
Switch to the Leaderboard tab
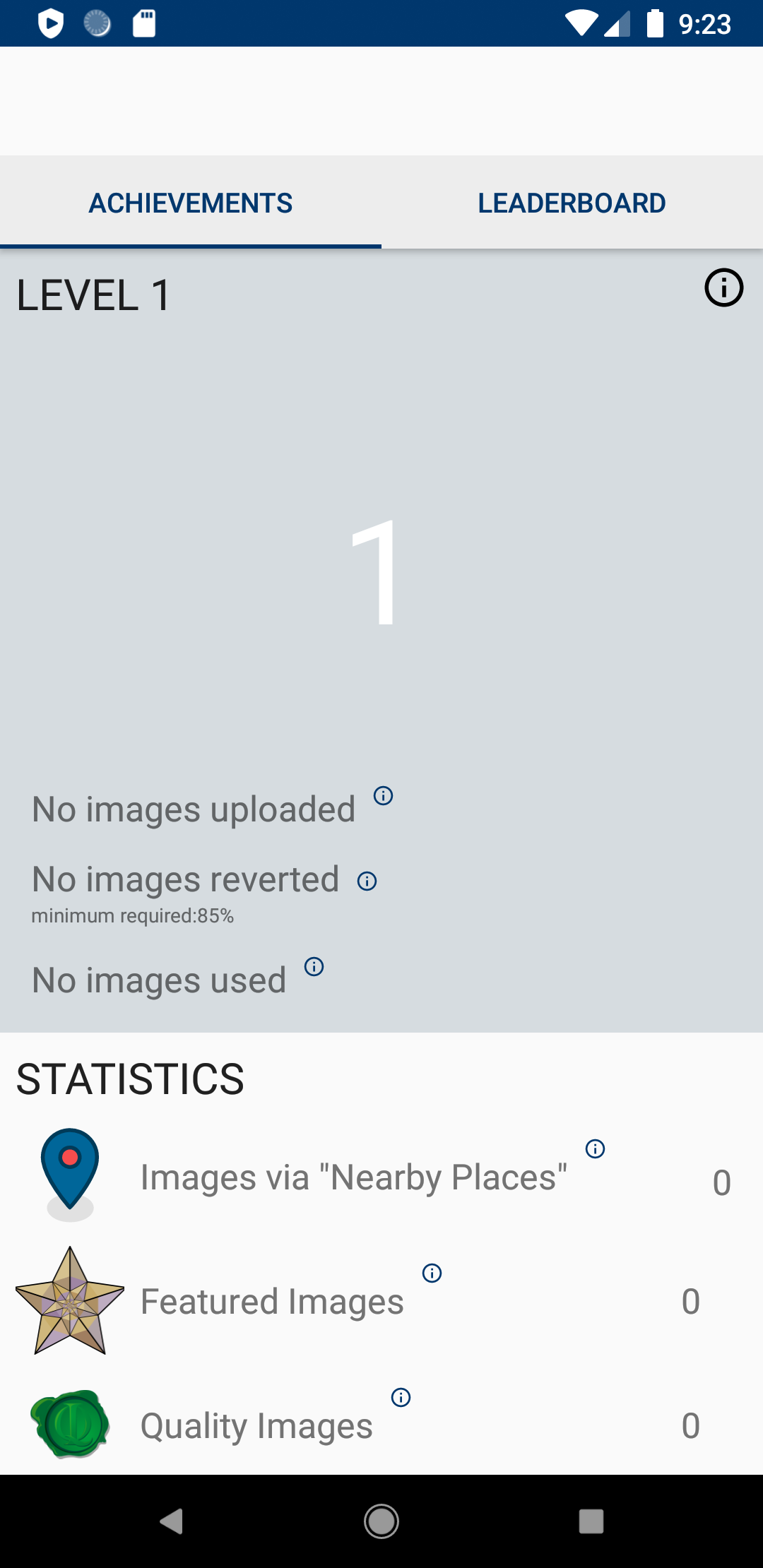coord(572,203)
